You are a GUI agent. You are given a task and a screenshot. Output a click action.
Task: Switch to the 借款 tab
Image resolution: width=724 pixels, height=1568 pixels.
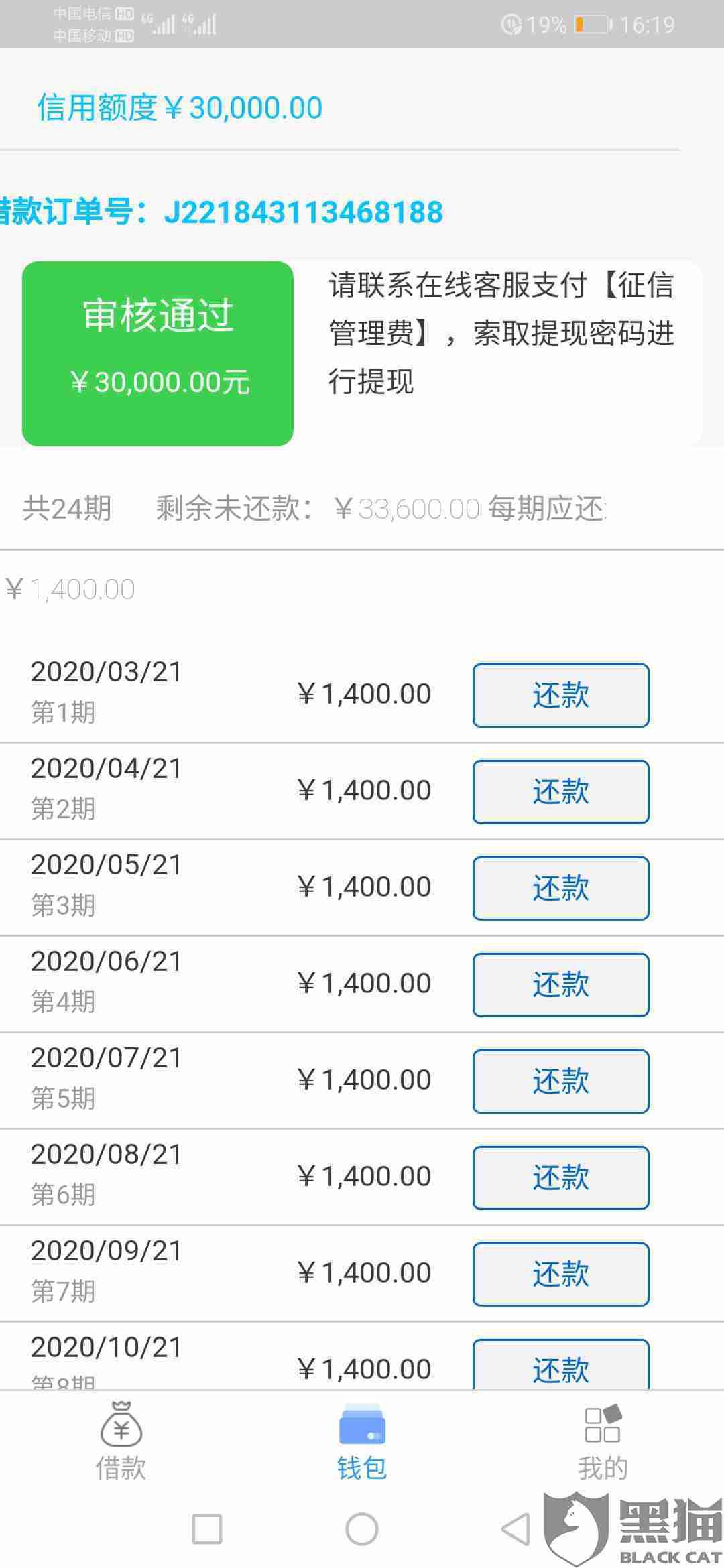tap(121, 1441)
